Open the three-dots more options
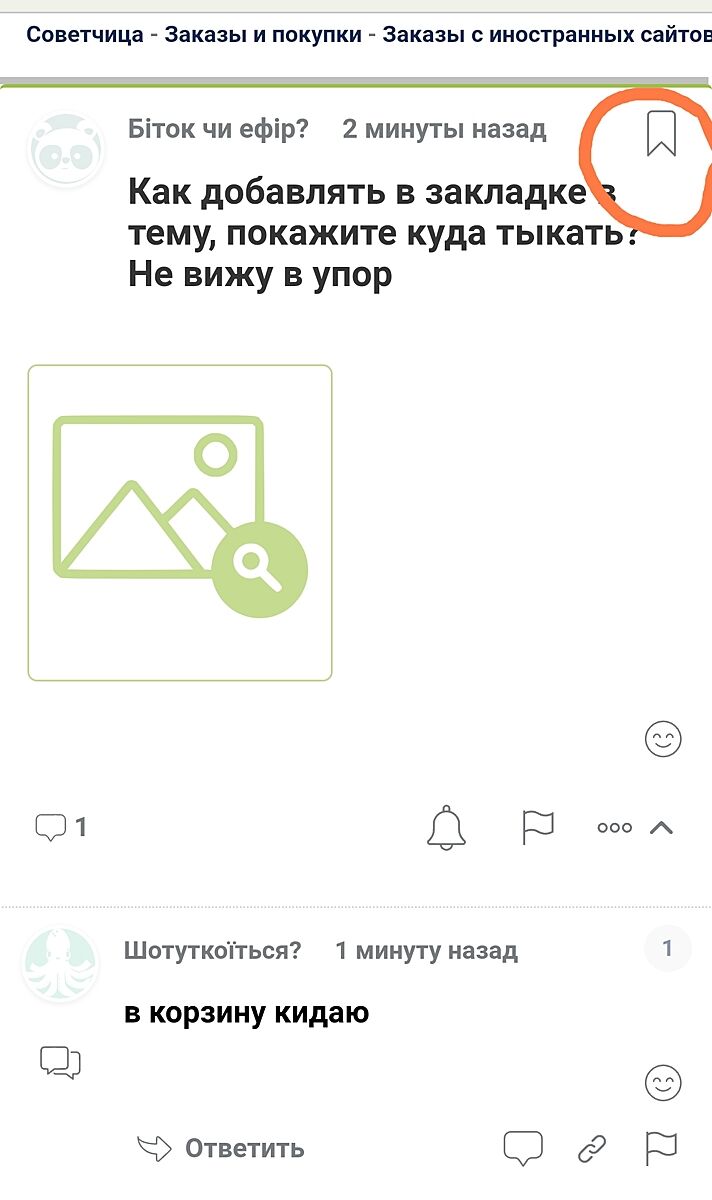 coord(614,827)
